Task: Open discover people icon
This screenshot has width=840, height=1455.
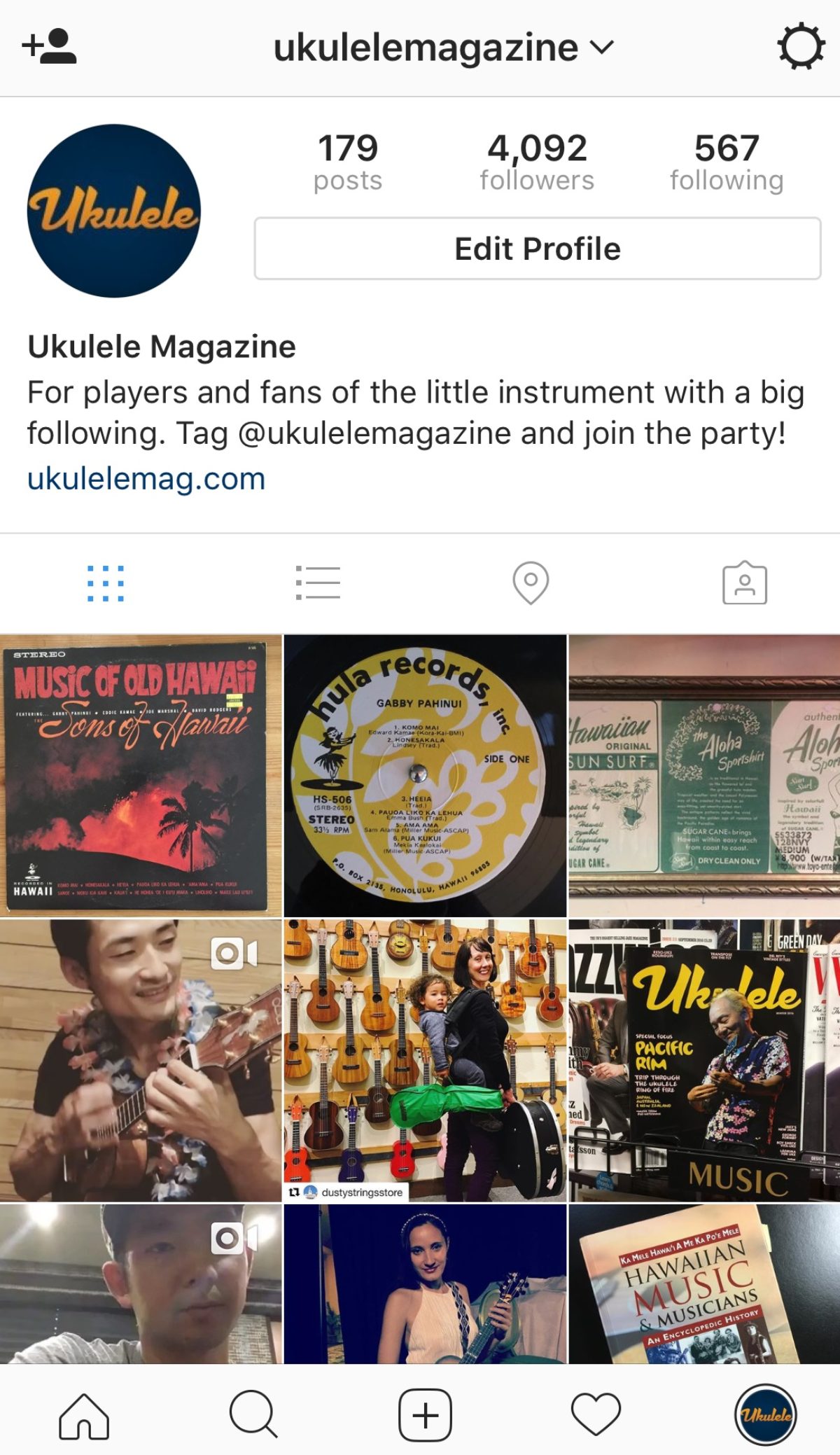Action: pos(49,48)
